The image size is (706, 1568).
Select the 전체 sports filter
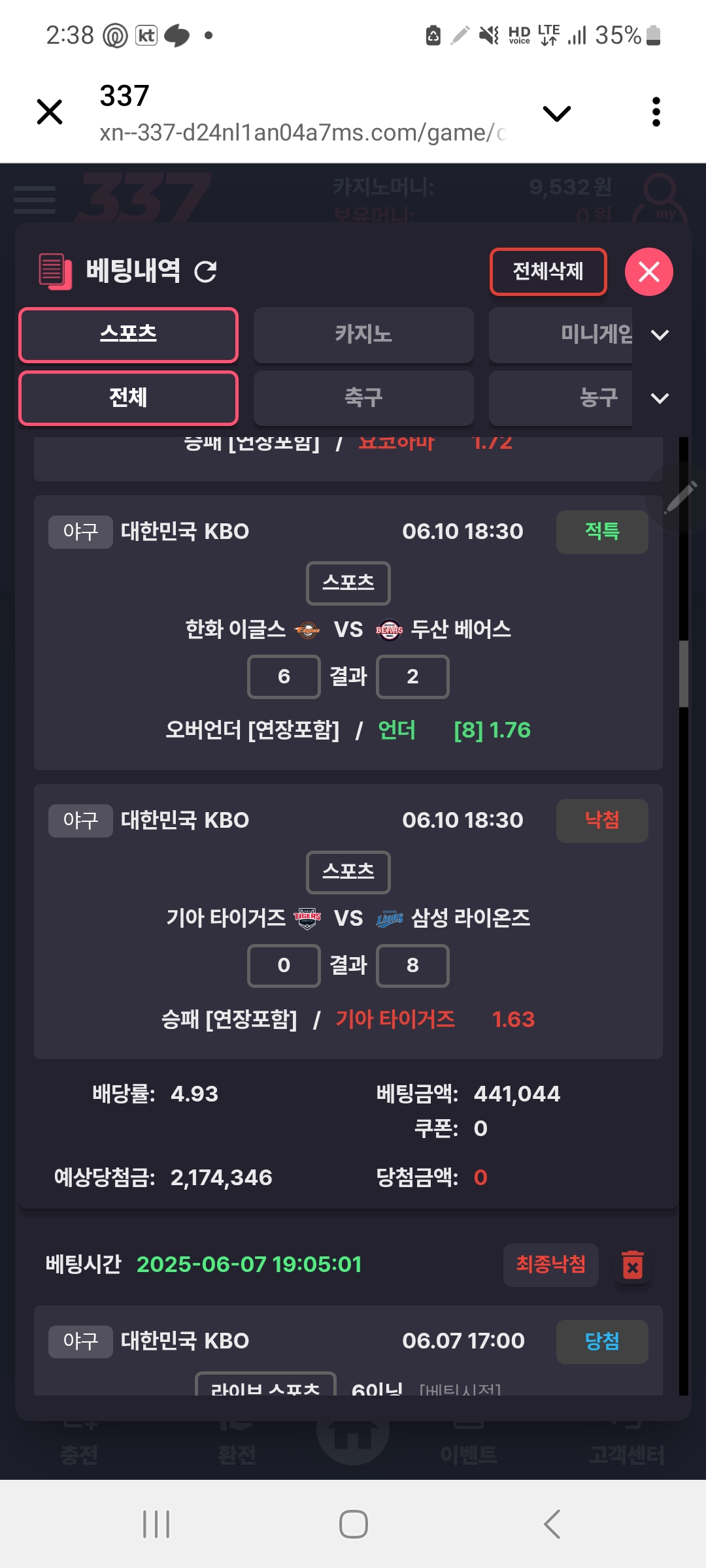(x=129, y=398)
